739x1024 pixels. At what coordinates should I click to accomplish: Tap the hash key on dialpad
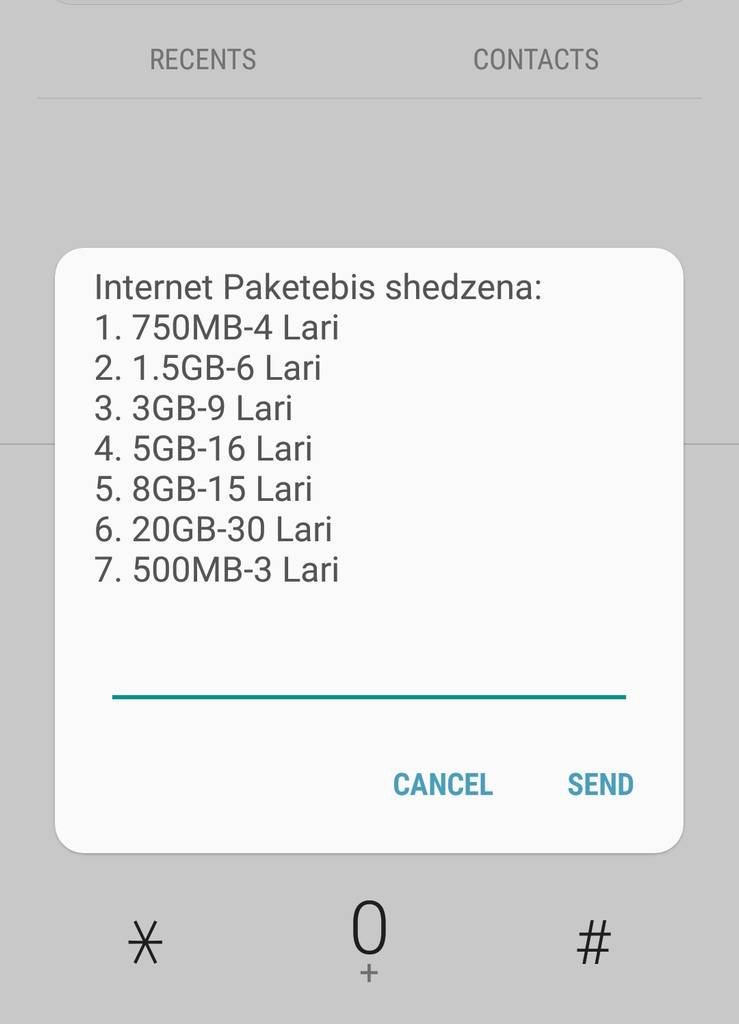pyautogui.click(x=593, y=942)
